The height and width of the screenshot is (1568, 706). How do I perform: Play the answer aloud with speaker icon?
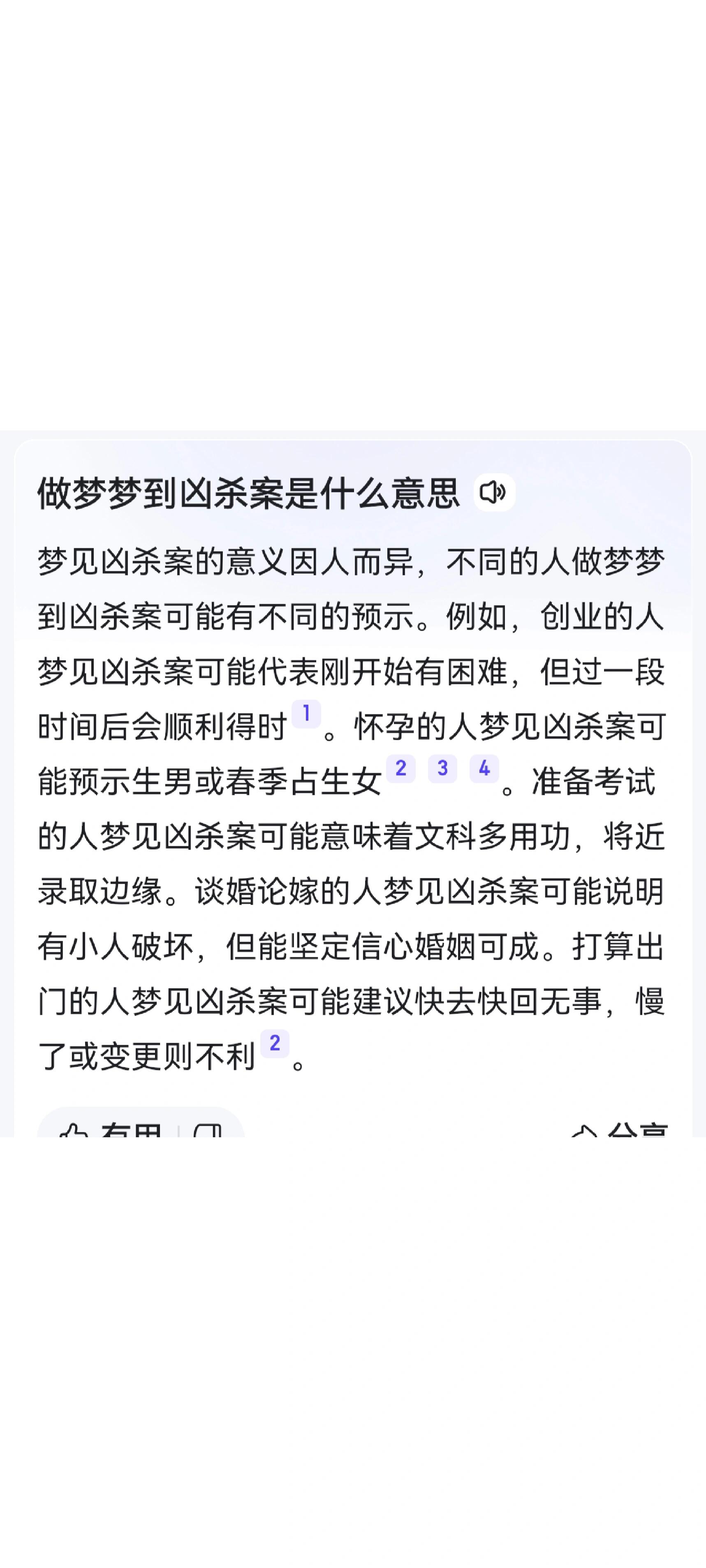pos(494,492)
